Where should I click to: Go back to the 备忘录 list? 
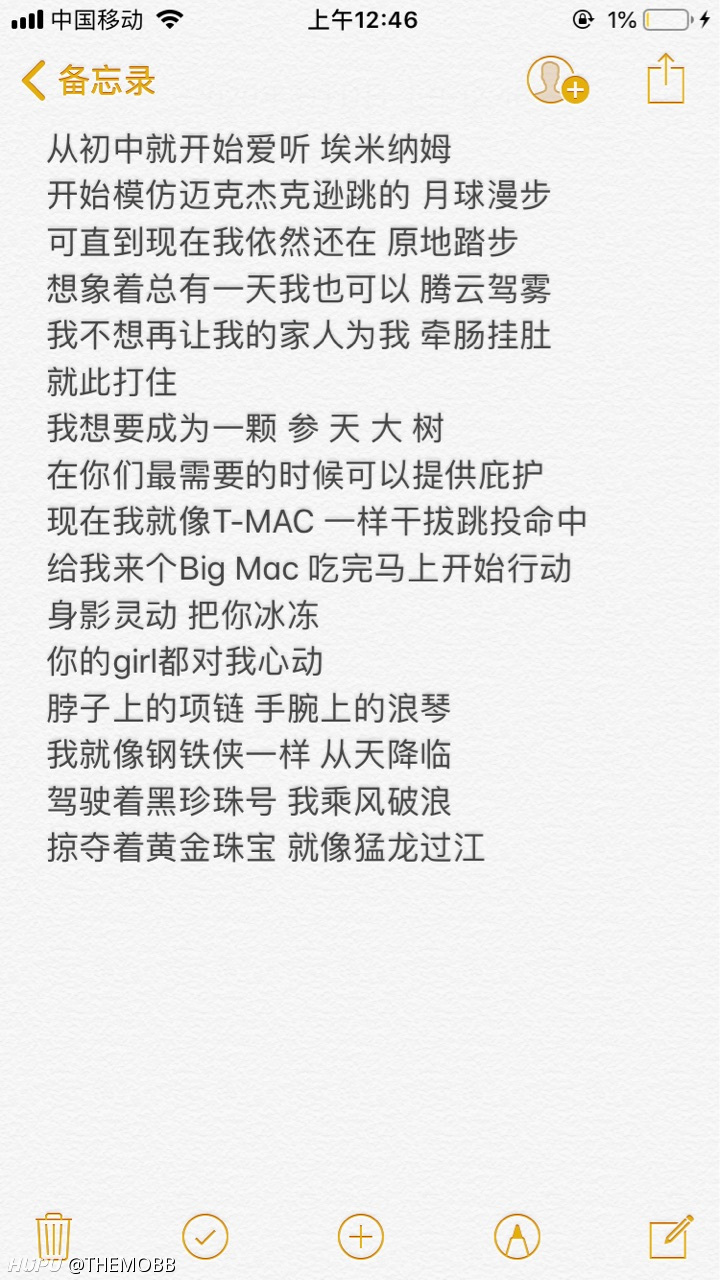pyautogui.click(x=89, y=80)
